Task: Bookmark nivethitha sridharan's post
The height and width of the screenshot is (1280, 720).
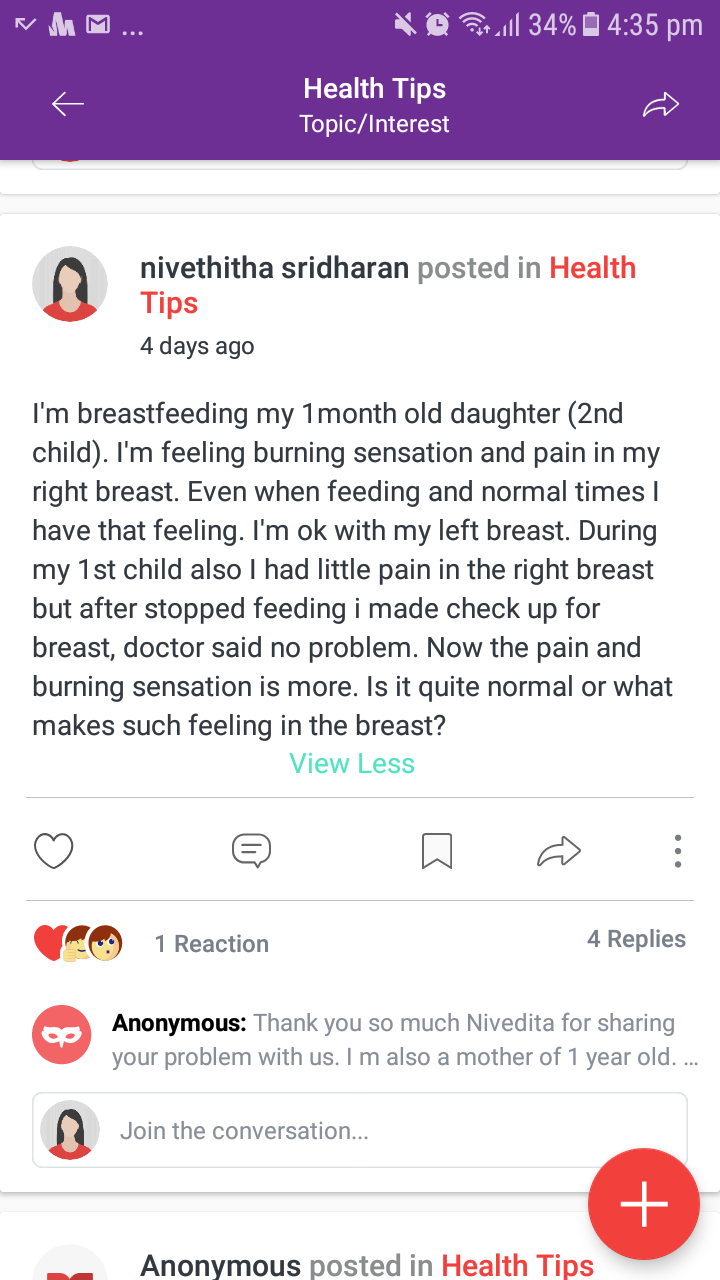Action: pos(437,851)
